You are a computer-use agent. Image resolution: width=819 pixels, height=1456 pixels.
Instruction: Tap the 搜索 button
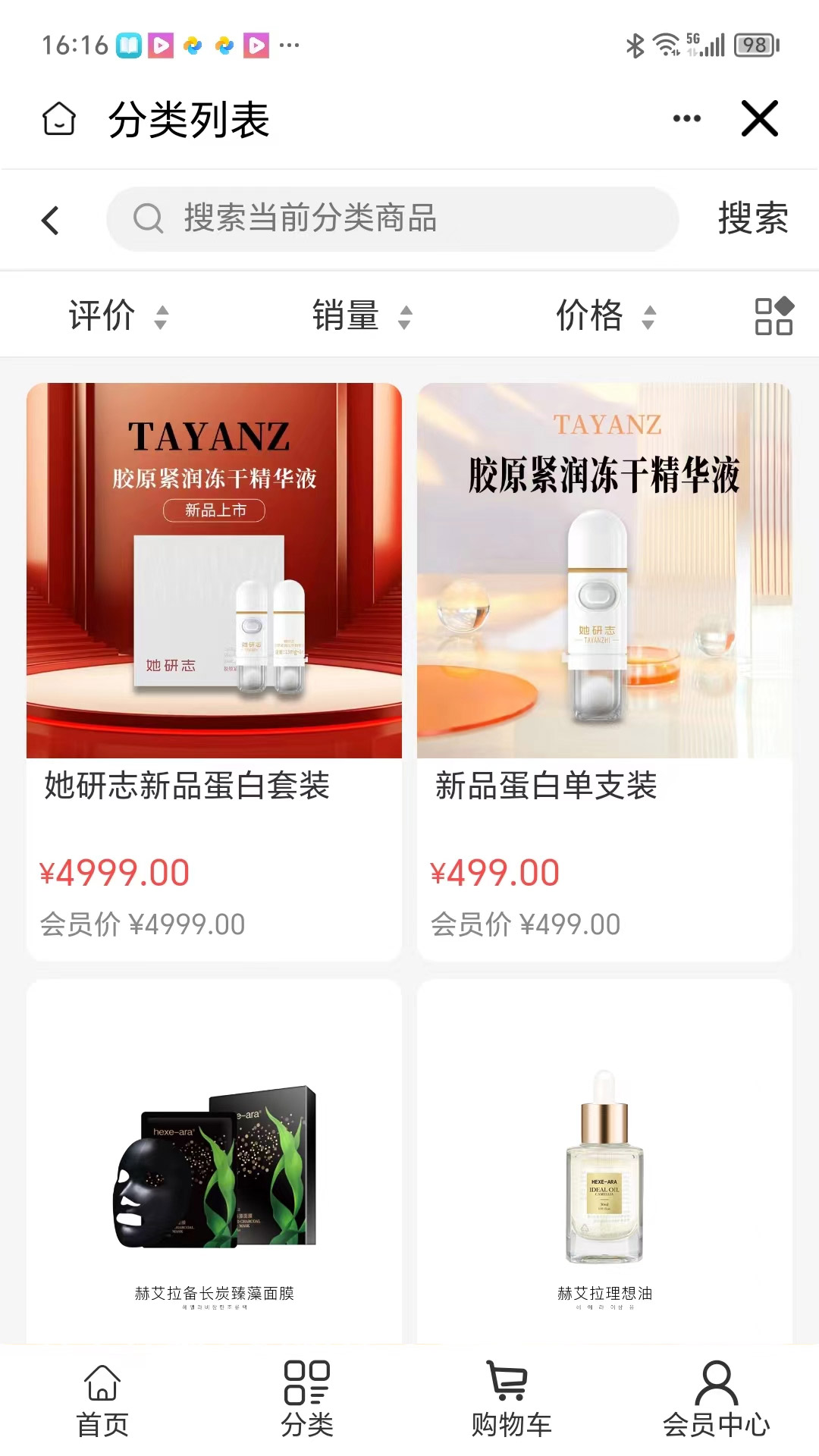point(752,219)
